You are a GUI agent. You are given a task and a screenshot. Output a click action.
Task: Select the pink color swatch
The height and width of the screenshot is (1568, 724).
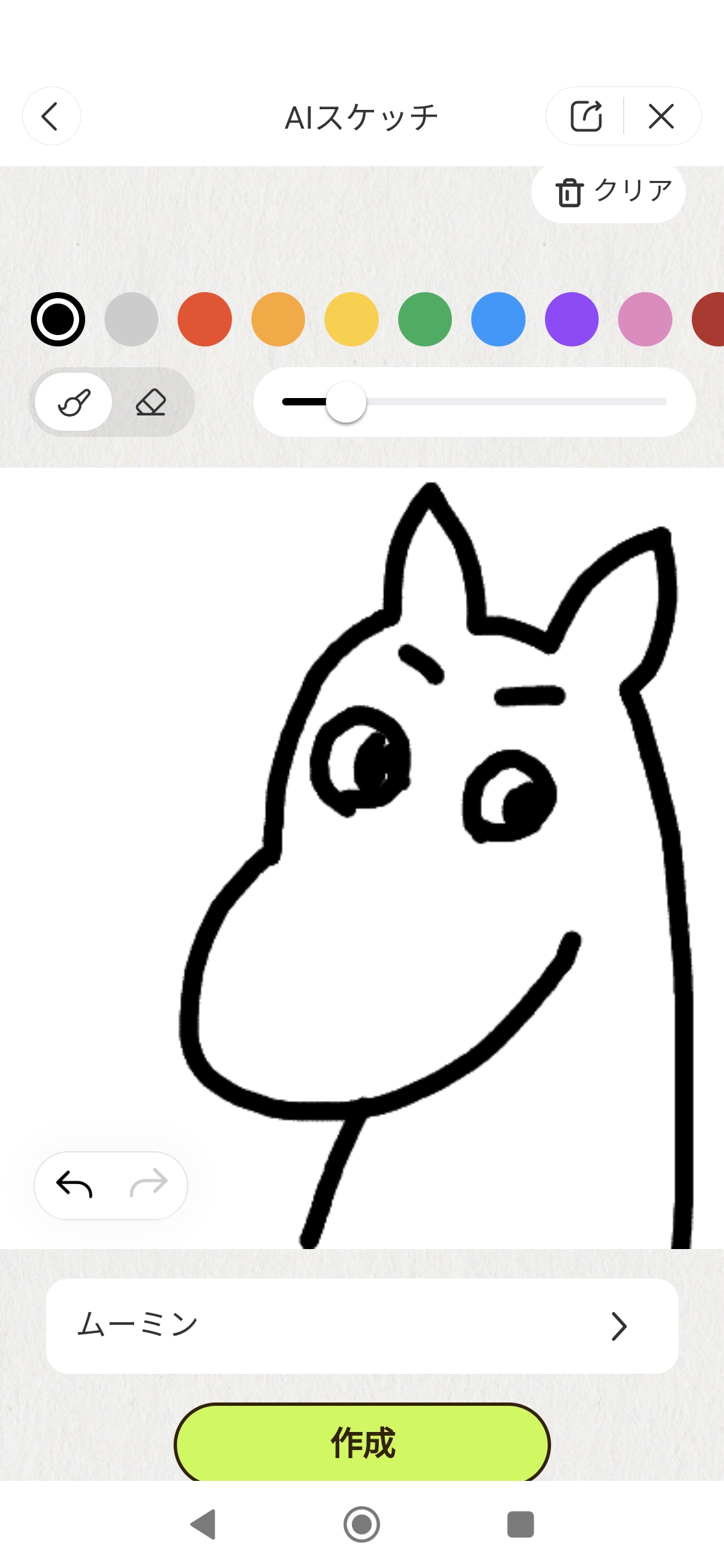point(645,319)
